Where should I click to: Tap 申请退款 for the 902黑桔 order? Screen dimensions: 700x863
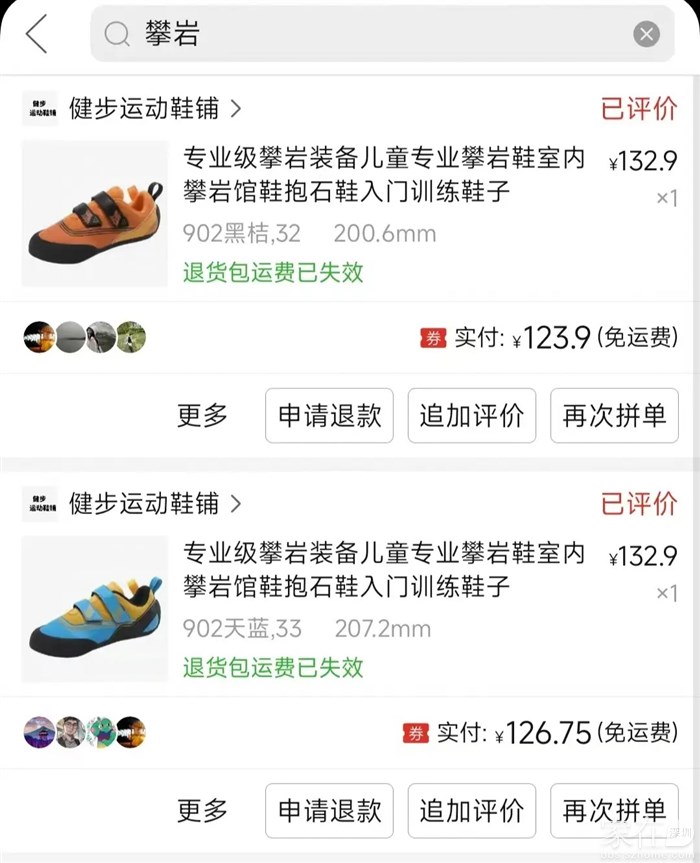click(329, 416)
